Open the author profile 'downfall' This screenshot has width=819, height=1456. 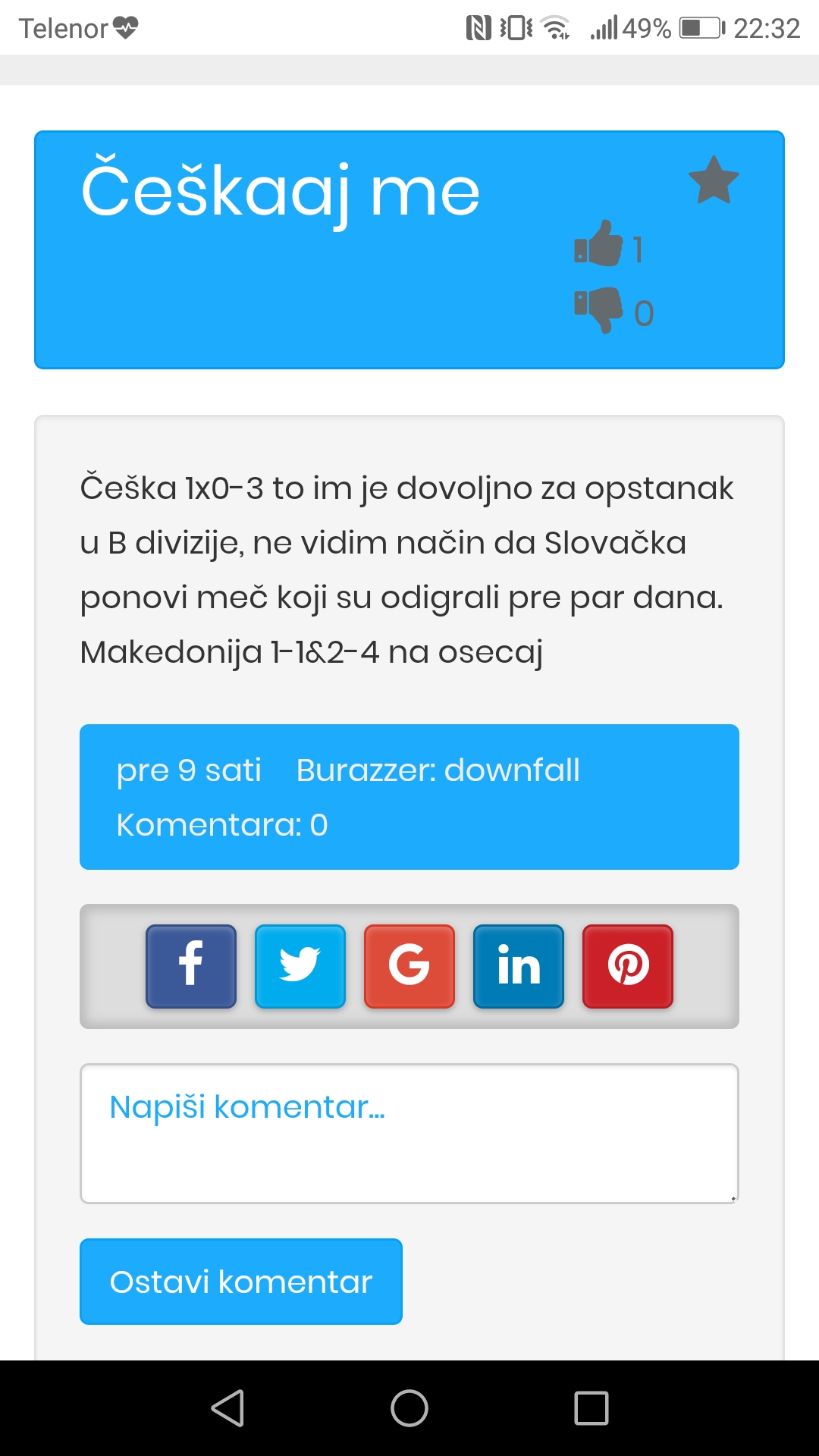pos(512,770)
